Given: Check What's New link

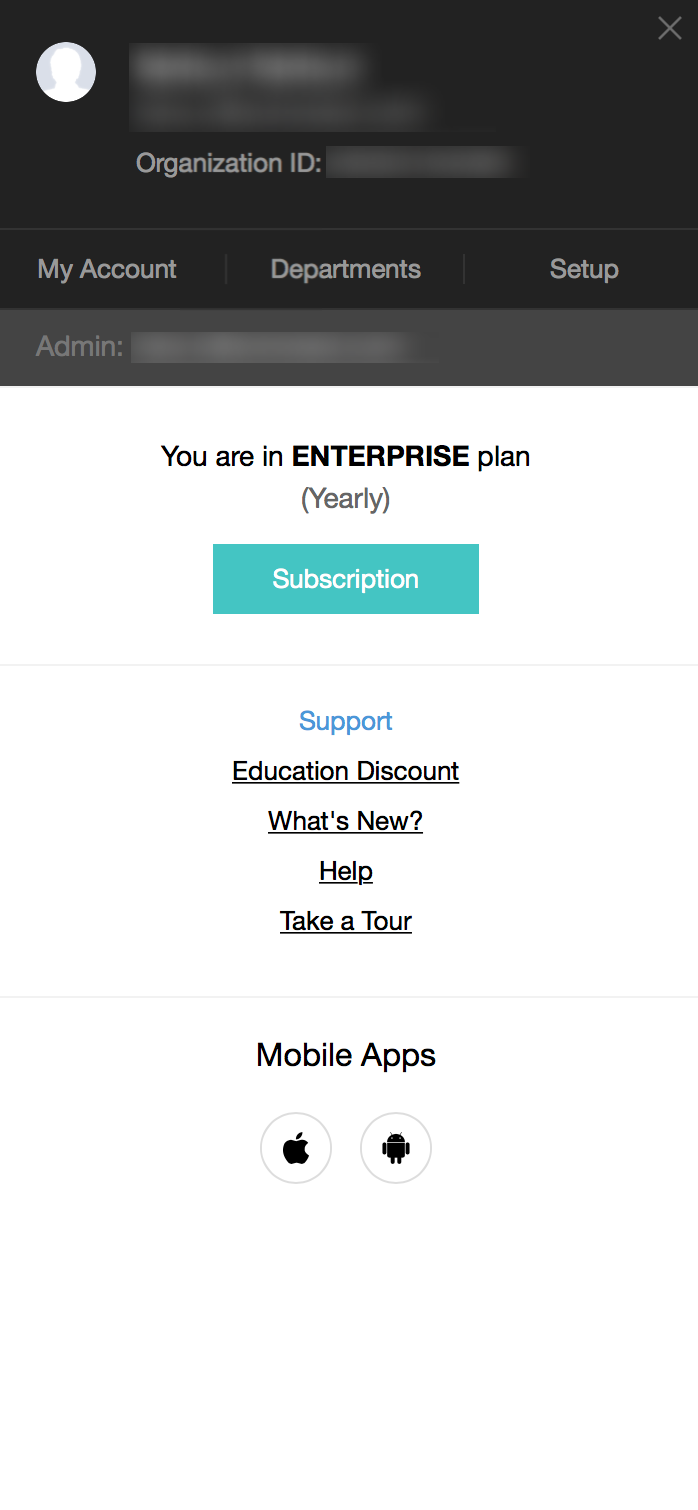Looking at the screenshot, I should click(345, 821).
